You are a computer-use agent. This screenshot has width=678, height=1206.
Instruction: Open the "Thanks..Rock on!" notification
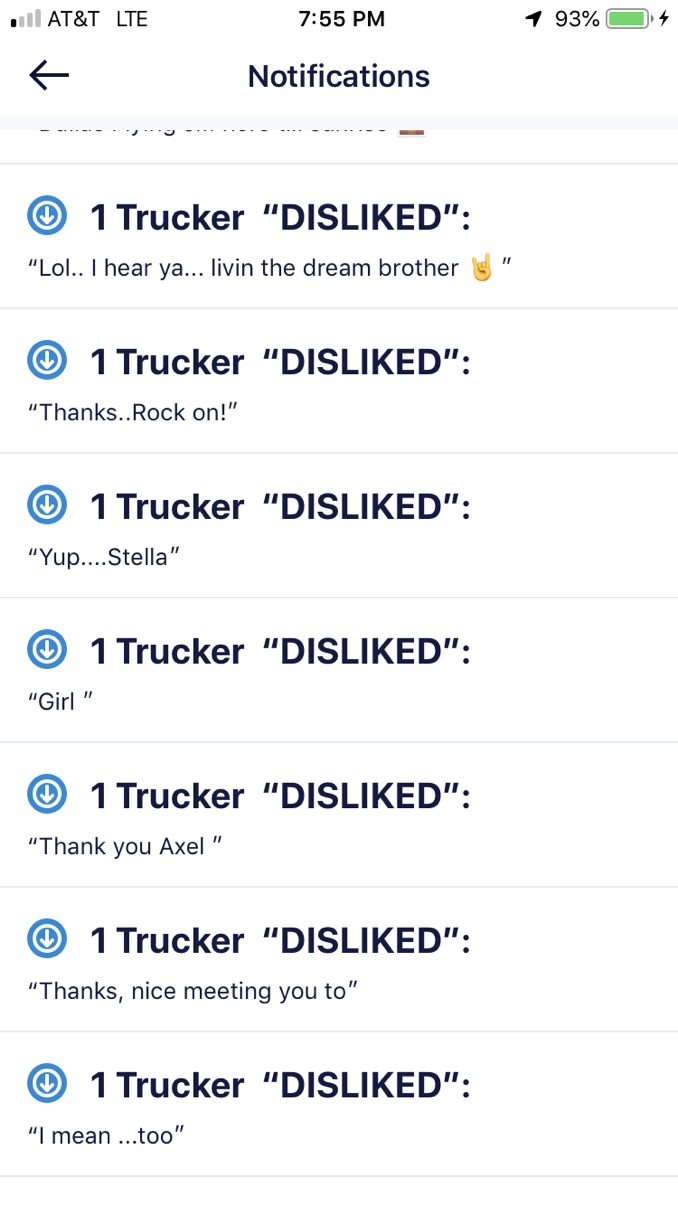(x=338, y=382)
